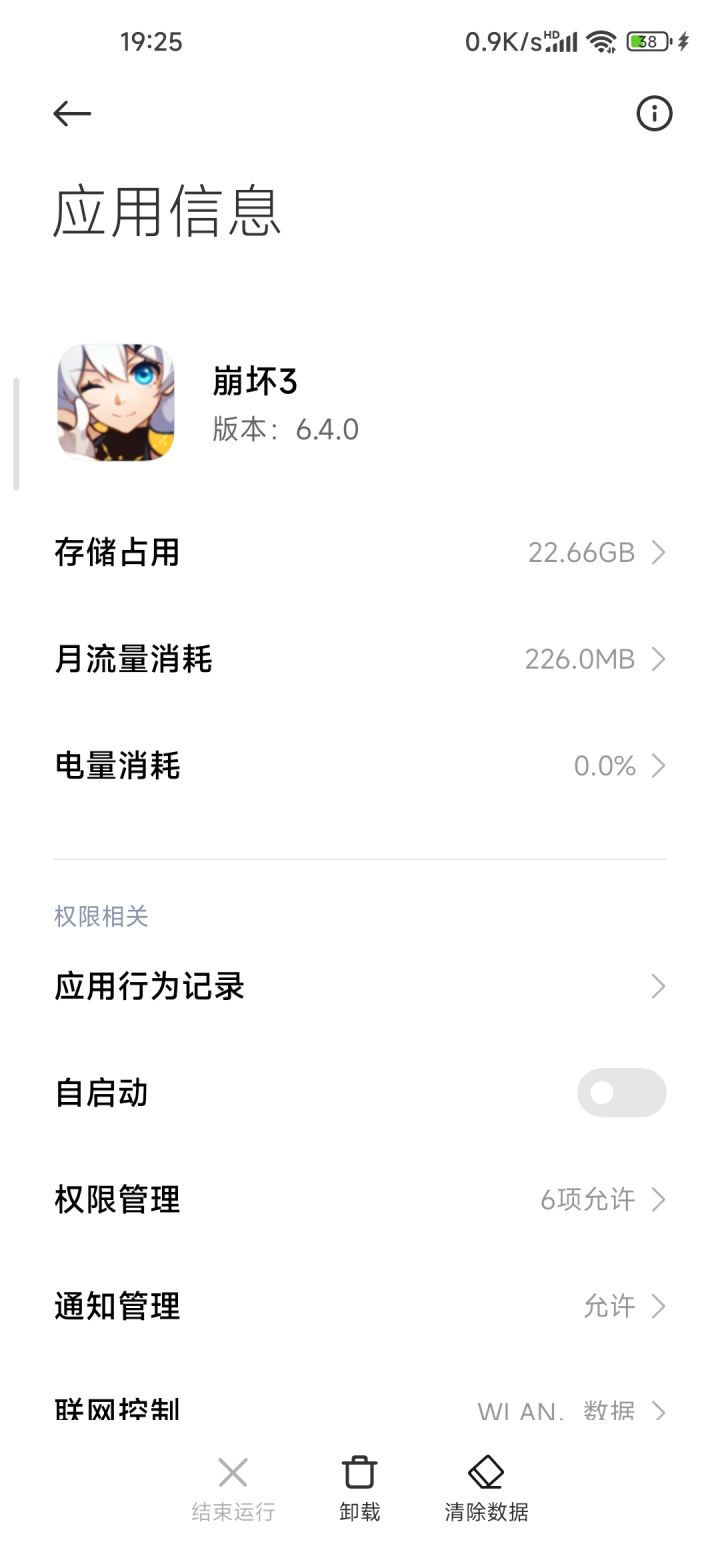This screenshot has width=720, height=1560.
Task: Open the info icon at top right
Action: (654, 113)
